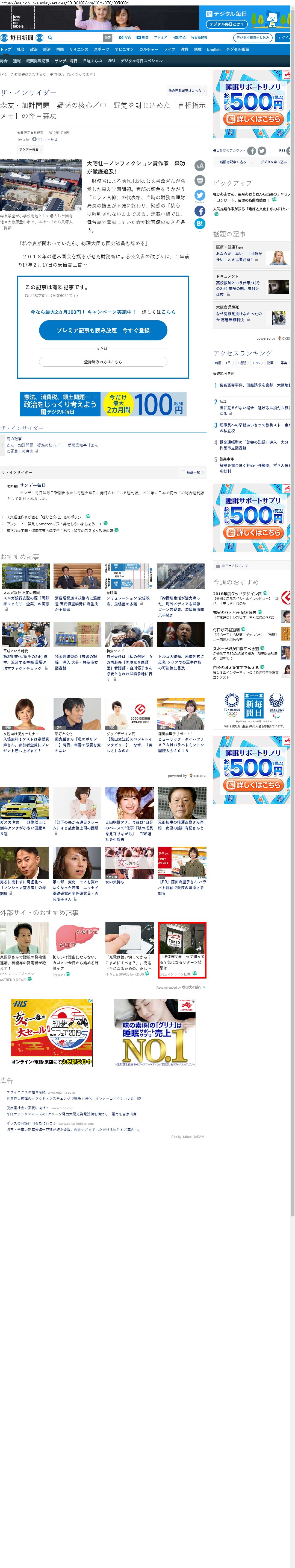Share the article on Facebook

click(x=199, y=211)
